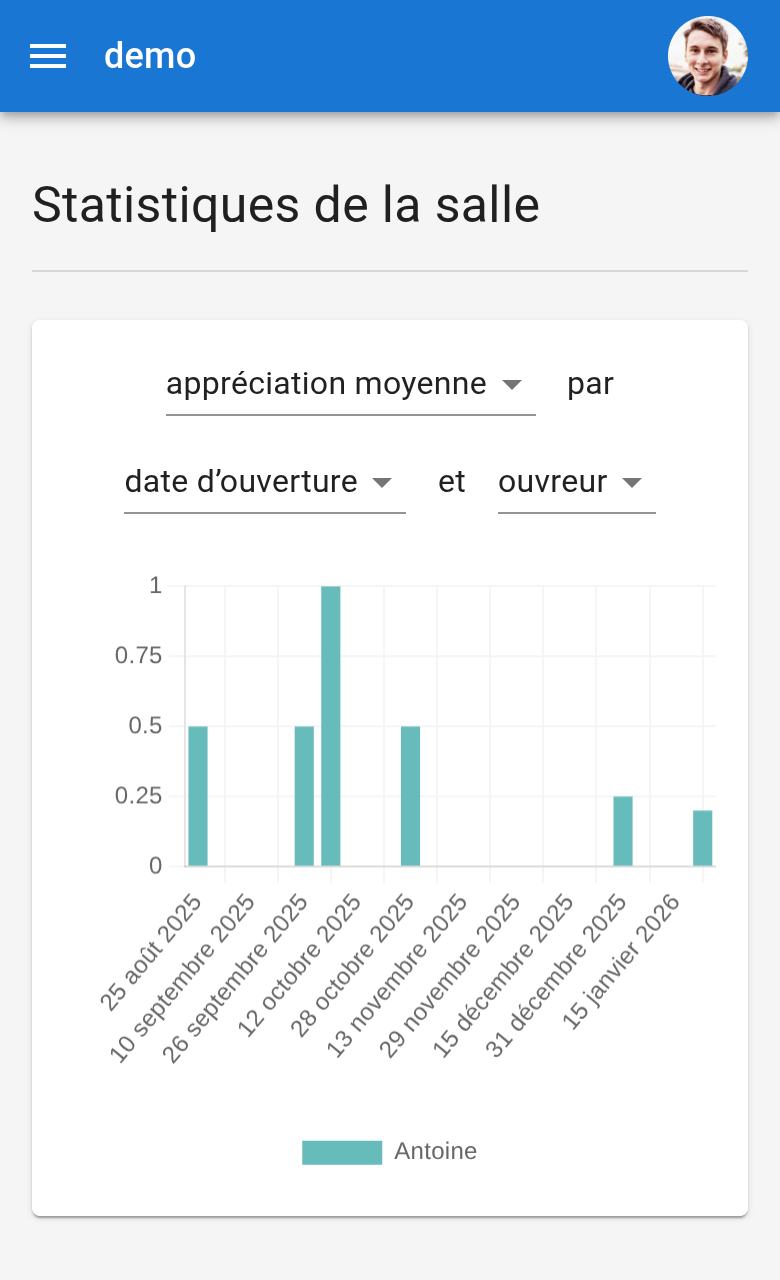Open the appréciation moyenne metric selector
780x1280 pixels.
tap(330, 384)
